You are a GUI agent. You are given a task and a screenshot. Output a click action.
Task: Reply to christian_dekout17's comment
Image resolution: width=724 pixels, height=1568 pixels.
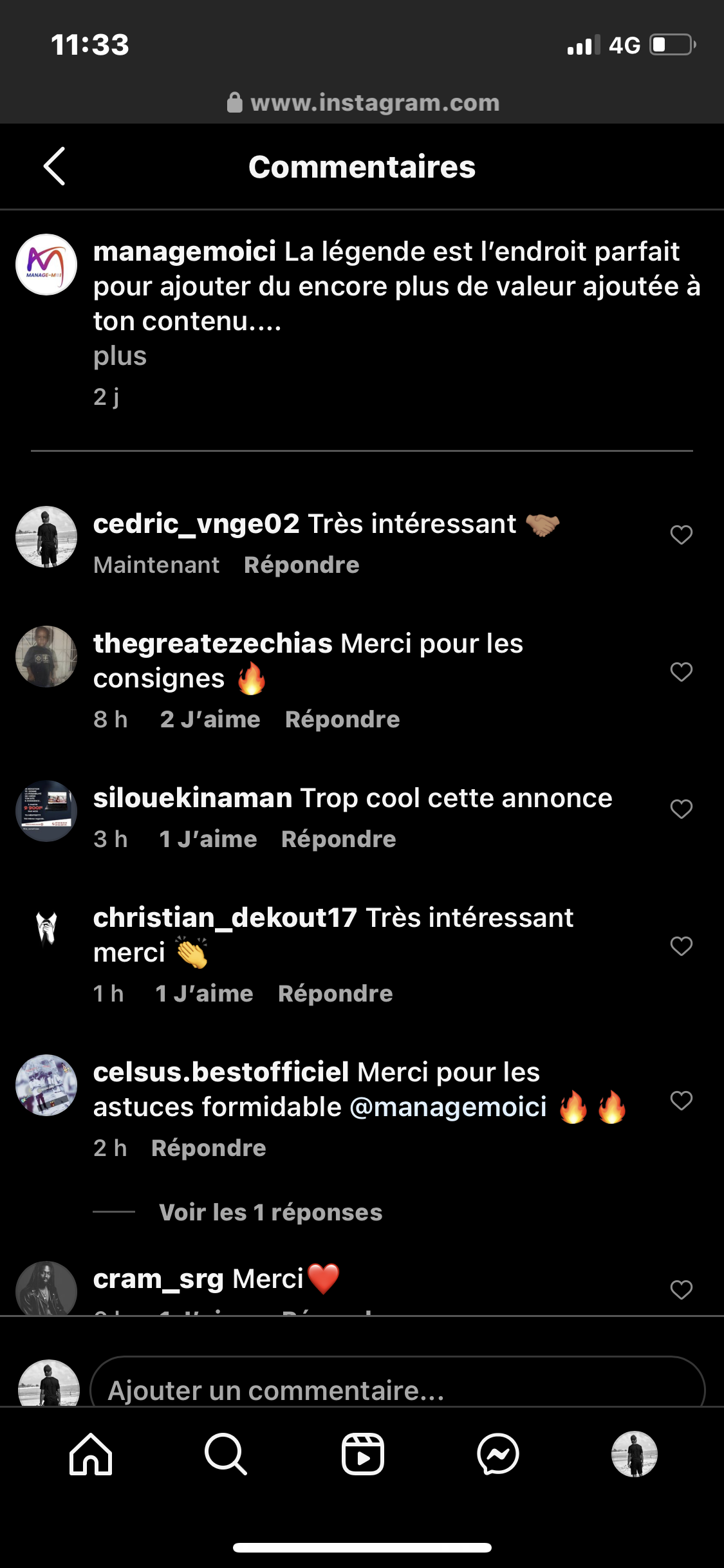coord(335,994)
